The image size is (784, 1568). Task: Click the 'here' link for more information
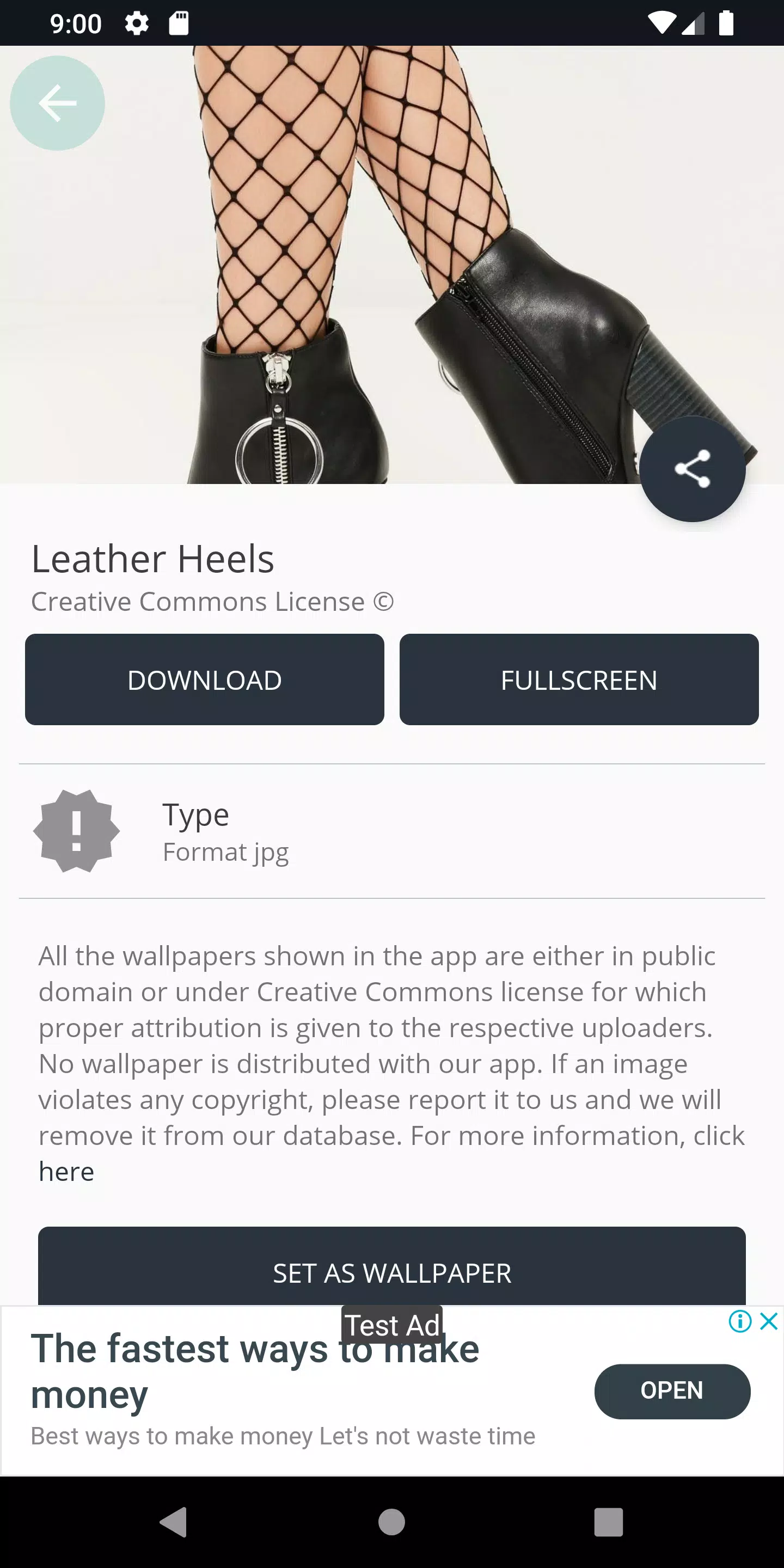pyautogui.click(x=66, y=1170)
